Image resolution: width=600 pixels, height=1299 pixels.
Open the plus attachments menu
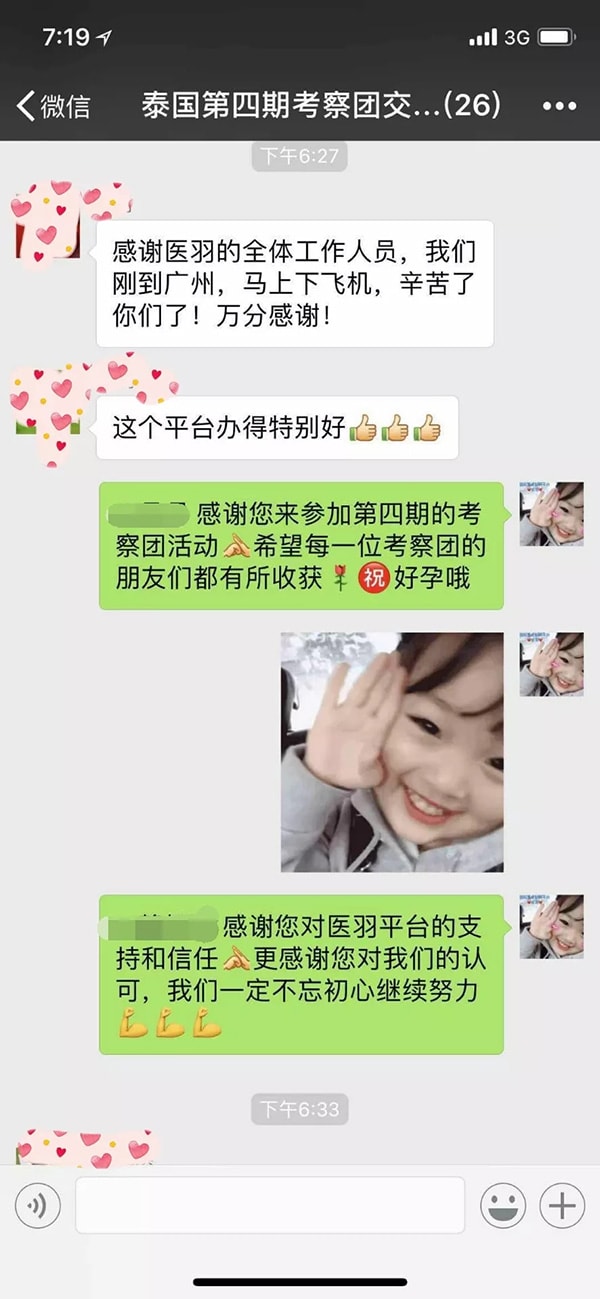click(562, 1206)
